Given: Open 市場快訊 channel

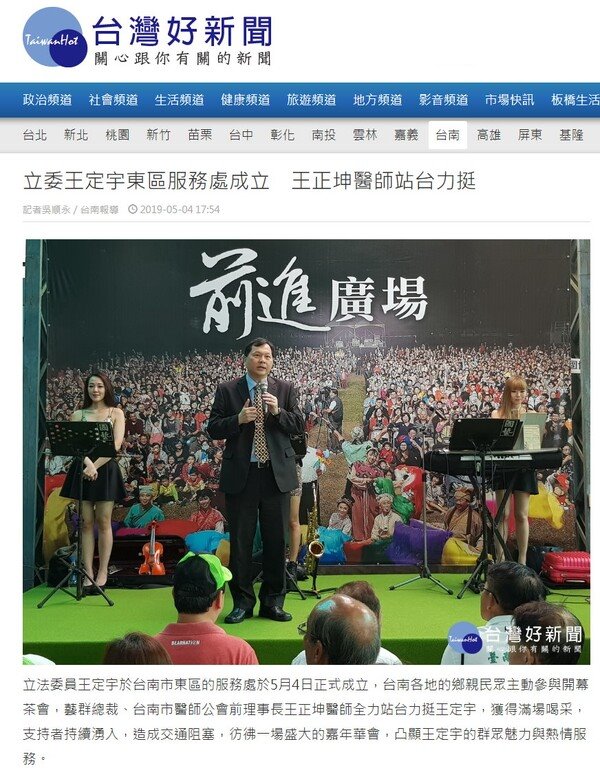Looking at the screenshot, I should [509, 100].
